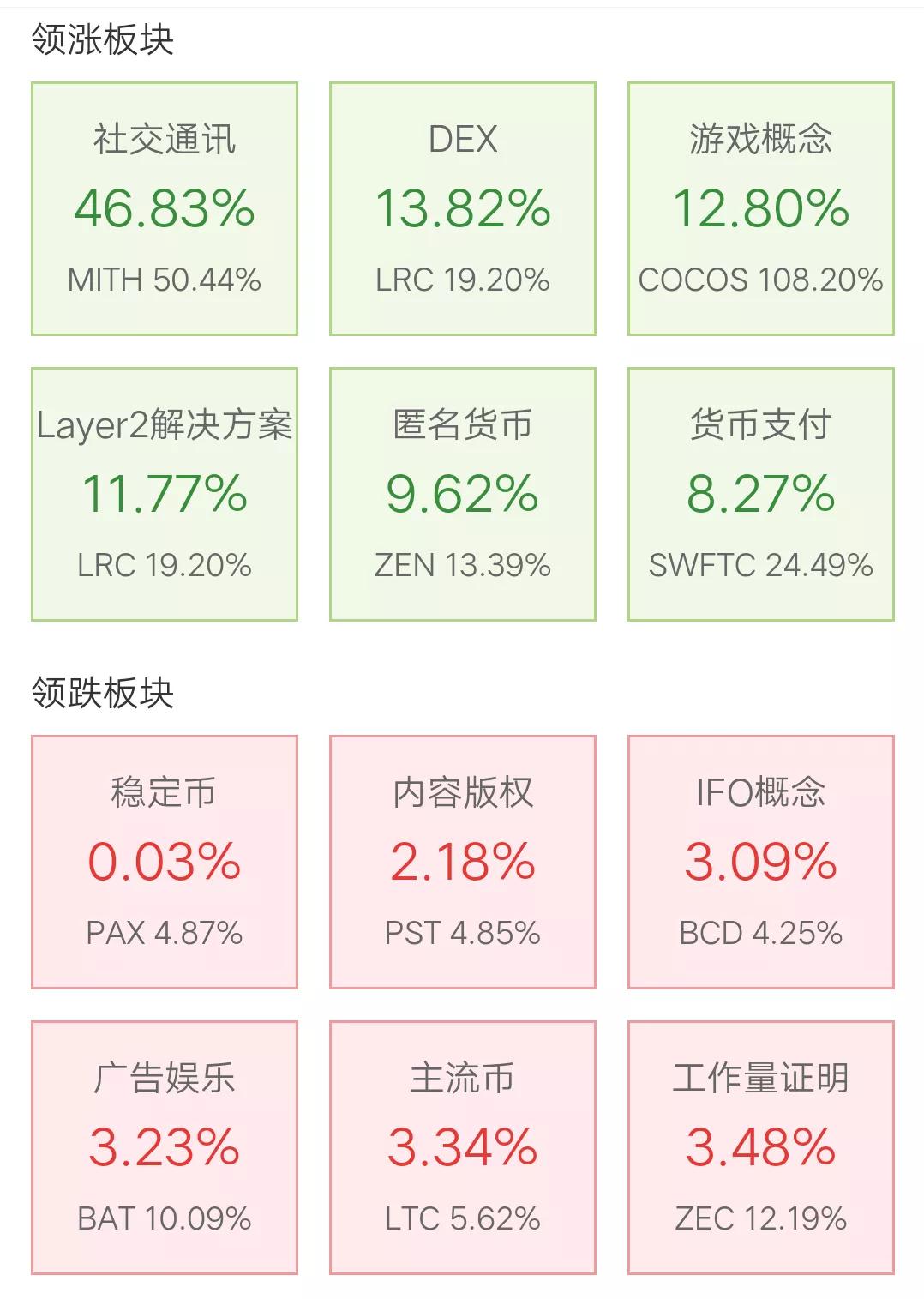Click the BAT 10.09% coin label
This screenshot has height=1299, width=924.
(165, 1214)
